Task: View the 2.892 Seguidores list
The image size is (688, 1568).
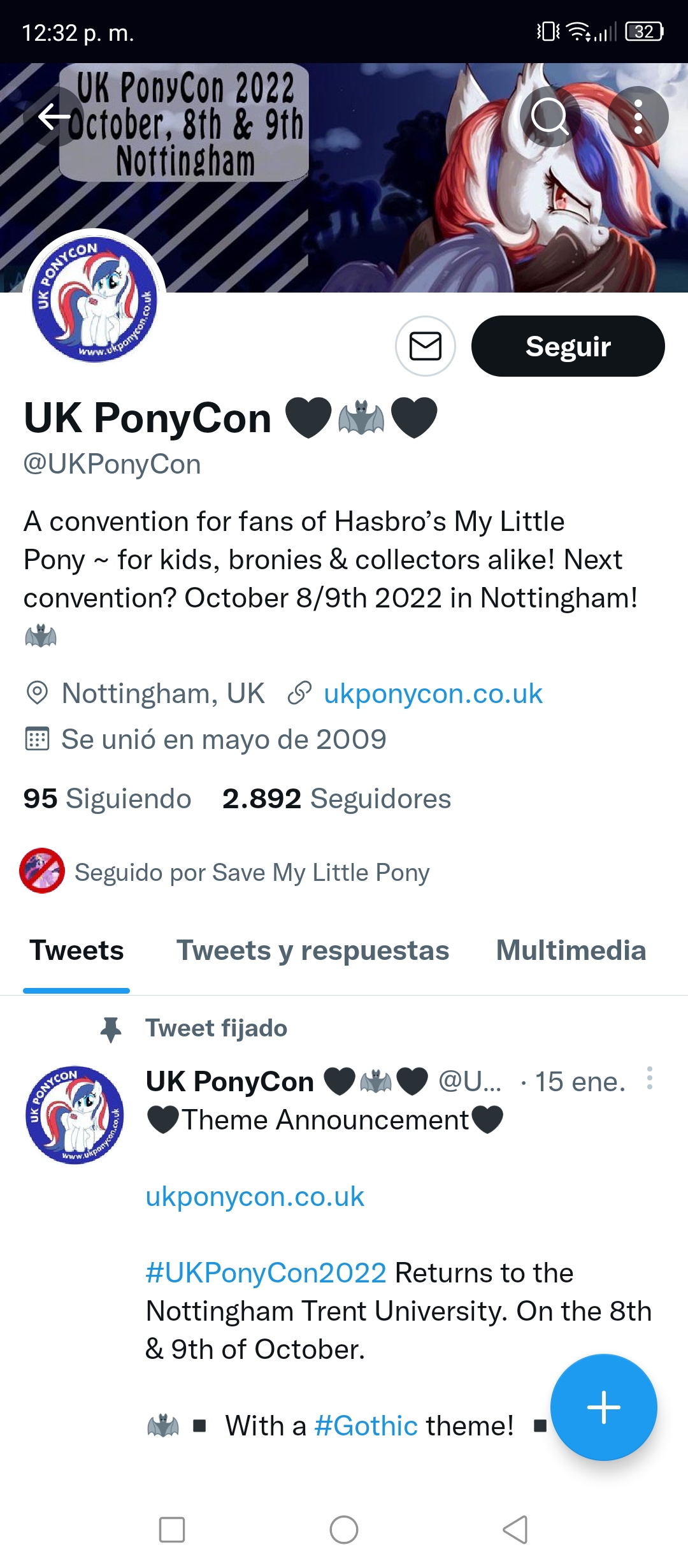Action: point(336,799)
